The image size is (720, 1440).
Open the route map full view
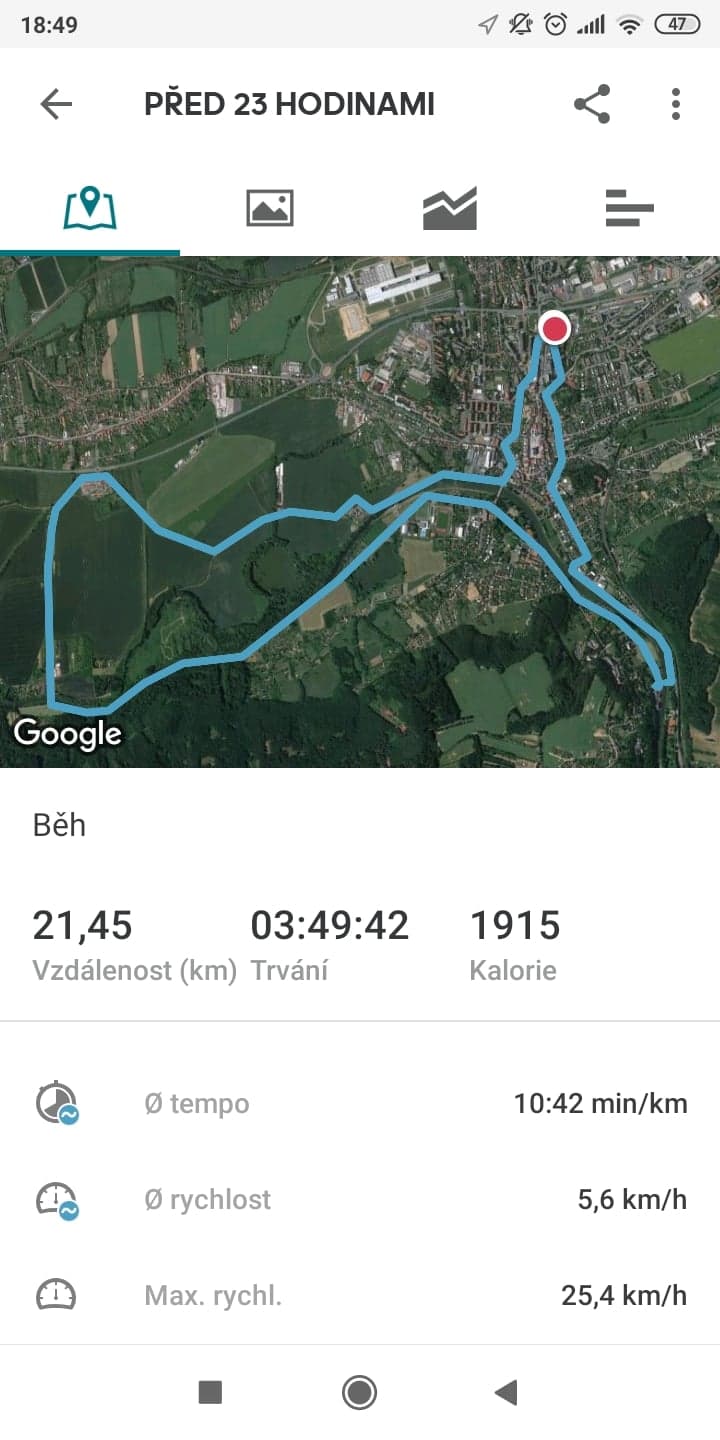pos(360,512)
